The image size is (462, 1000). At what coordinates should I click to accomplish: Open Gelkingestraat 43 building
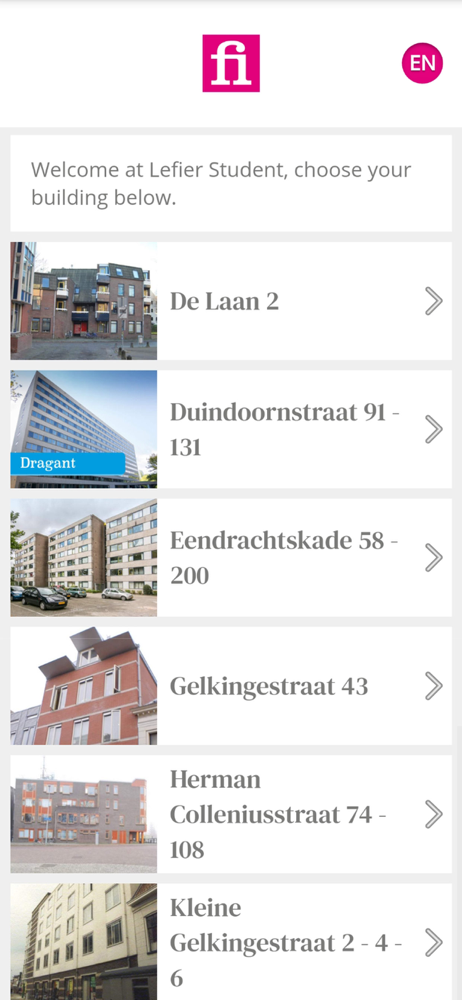pos(231,686)
